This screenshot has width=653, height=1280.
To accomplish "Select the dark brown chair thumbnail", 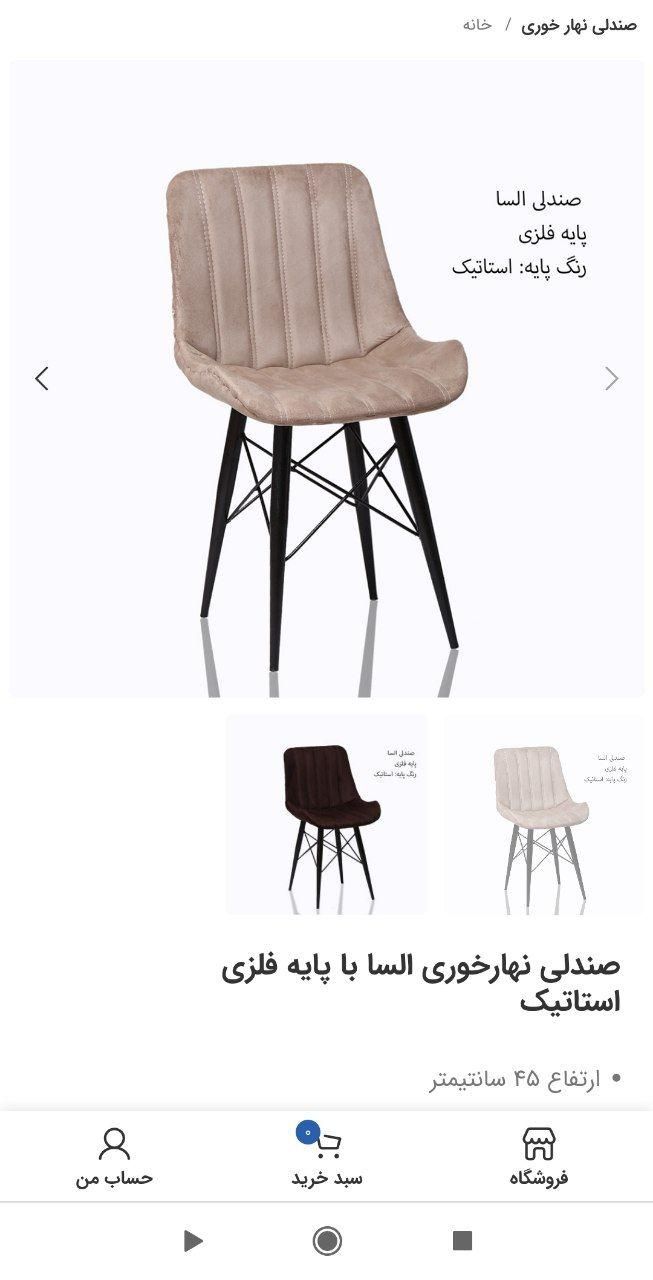I will point(326,814).
